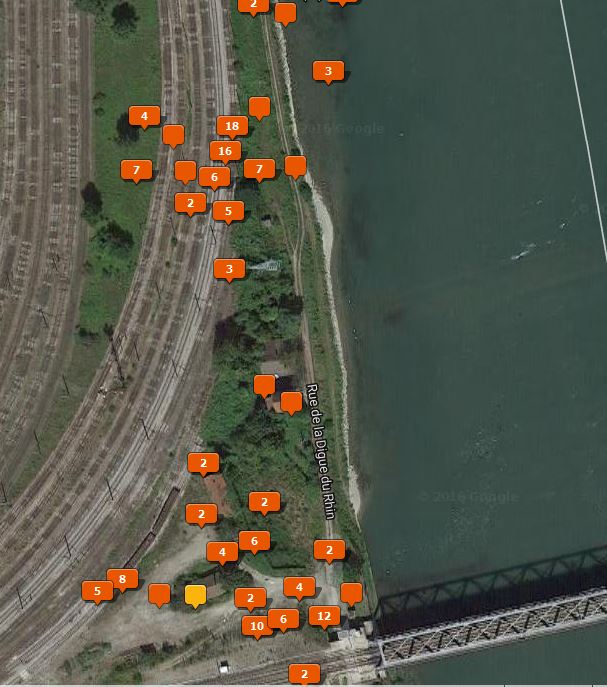Select the yellow highlighted map marker
Image resolution: width=607 pixels, height=687 pixels.
196,595
